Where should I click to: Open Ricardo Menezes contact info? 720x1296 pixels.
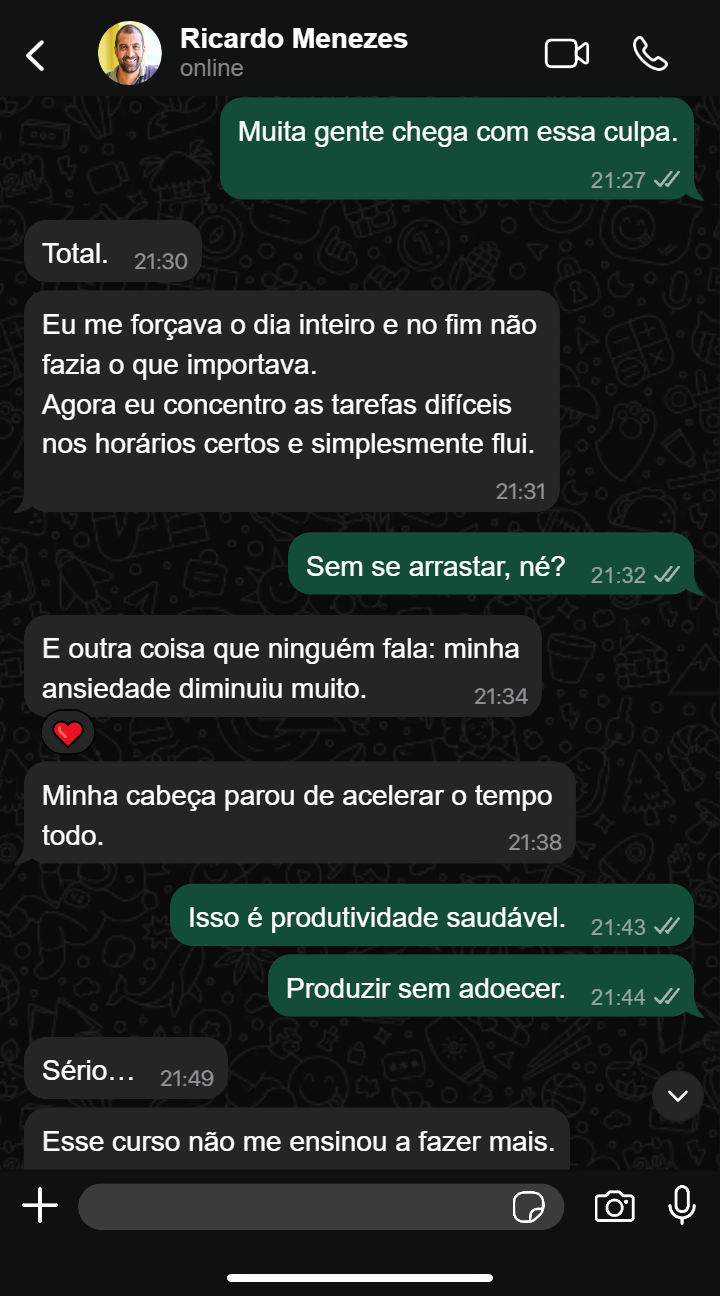coord(293,53)
